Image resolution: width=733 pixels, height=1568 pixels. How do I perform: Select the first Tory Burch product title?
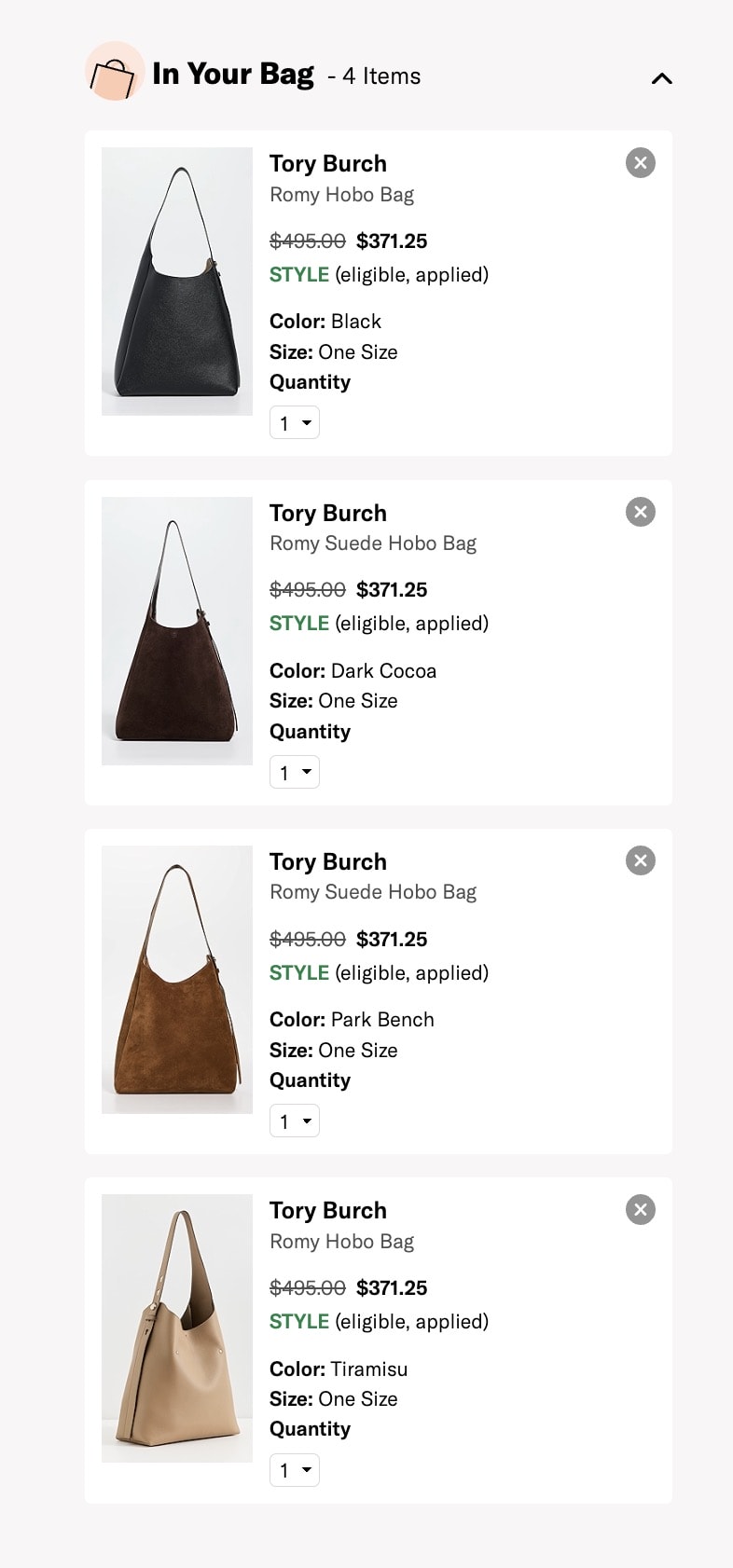click(x=328, y=163)
